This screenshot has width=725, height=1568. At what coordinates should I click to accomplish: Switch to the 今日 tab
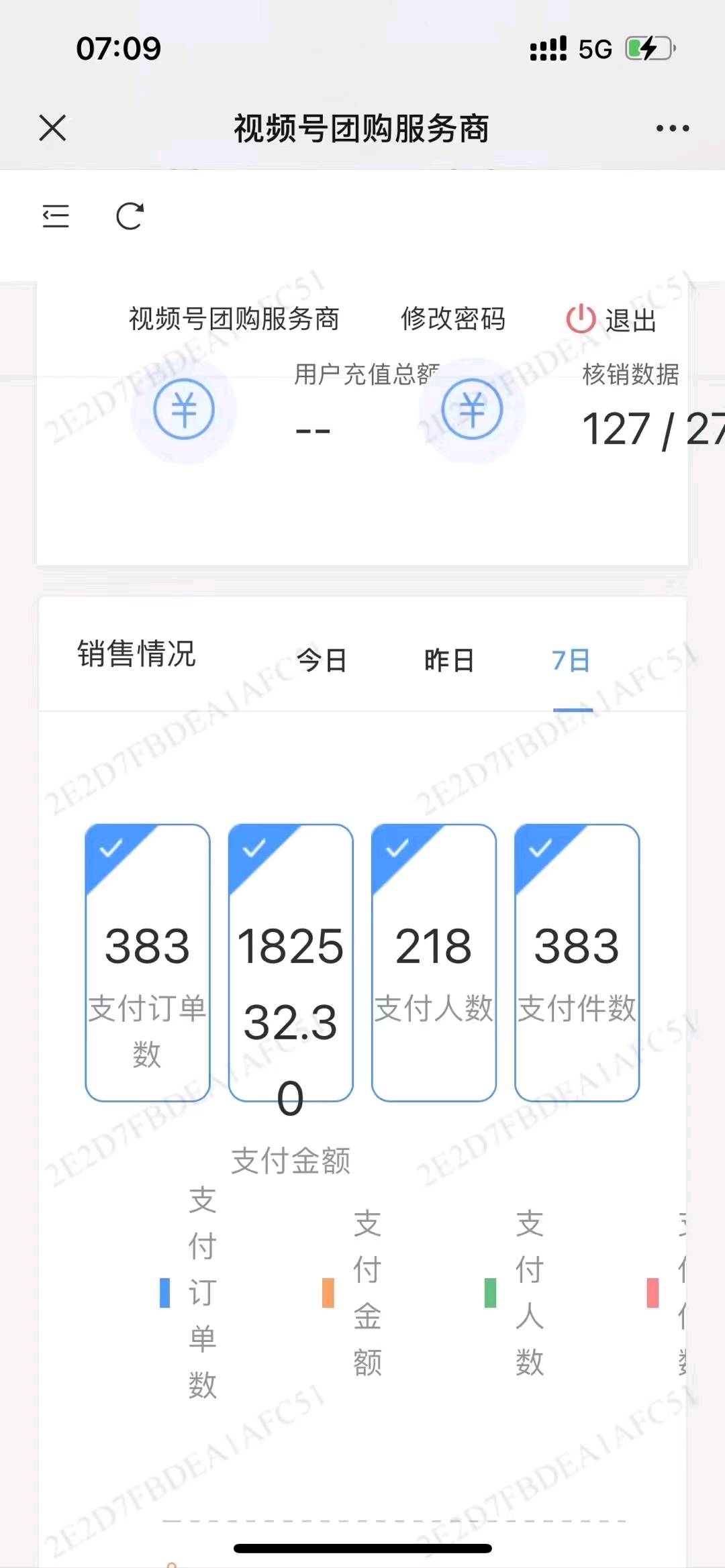(x=322, y=660)
